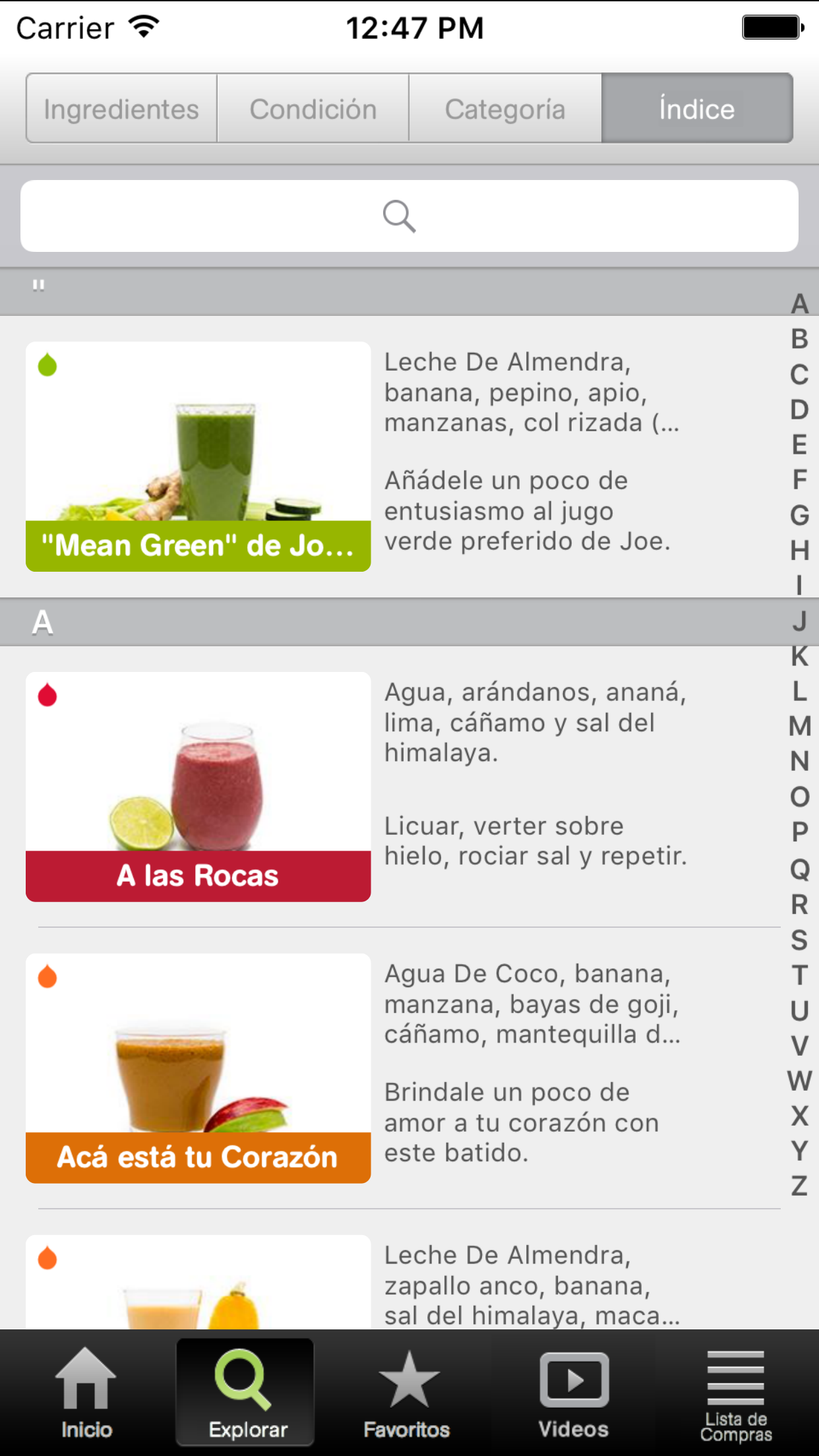This screenshot has height=1456, width=819.
Task: Go to the Inicio tab
Action: 86,1393
